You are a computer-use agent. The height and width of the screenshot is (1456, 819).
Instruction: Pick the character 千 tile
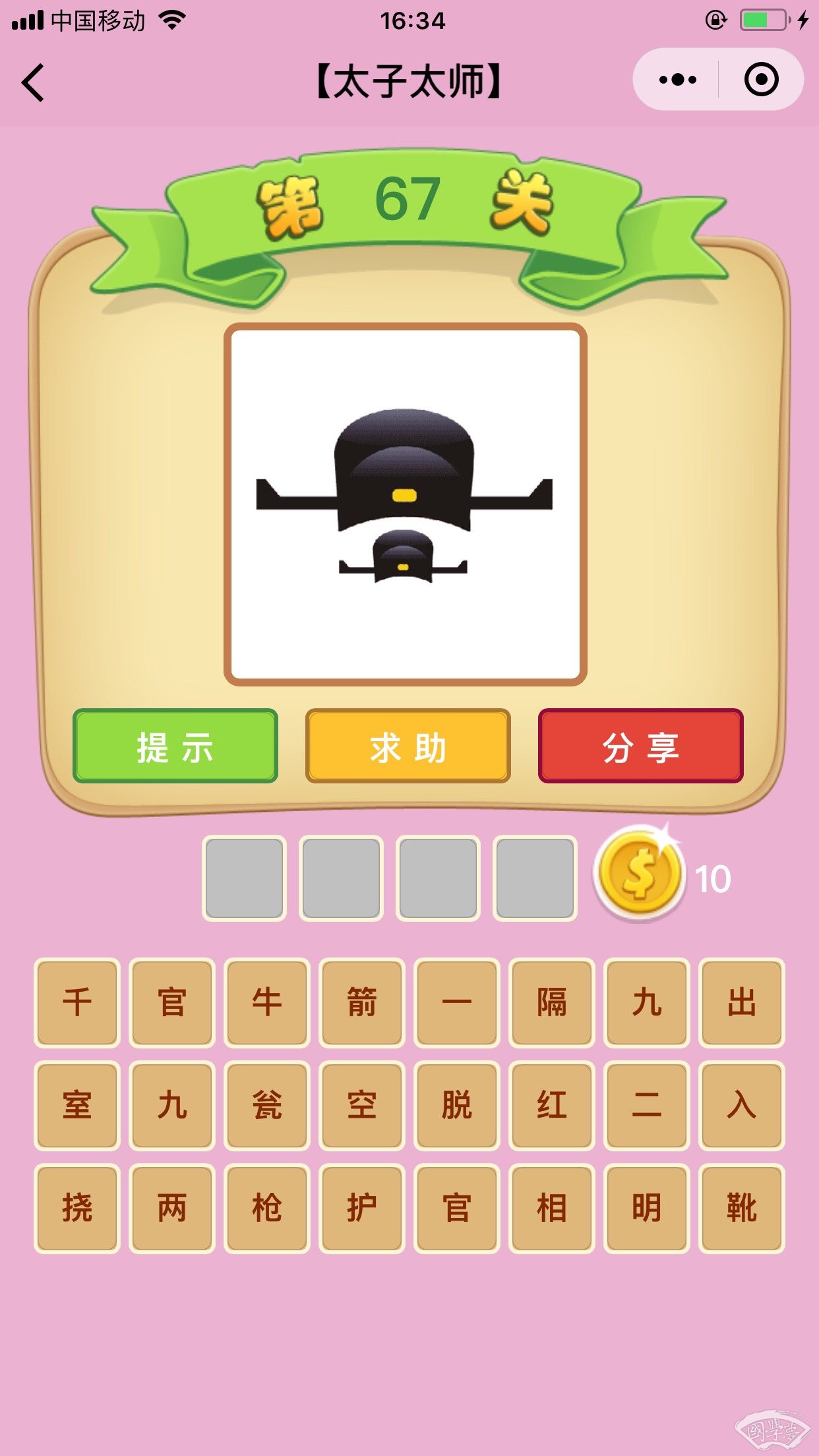pos(77,1002)
